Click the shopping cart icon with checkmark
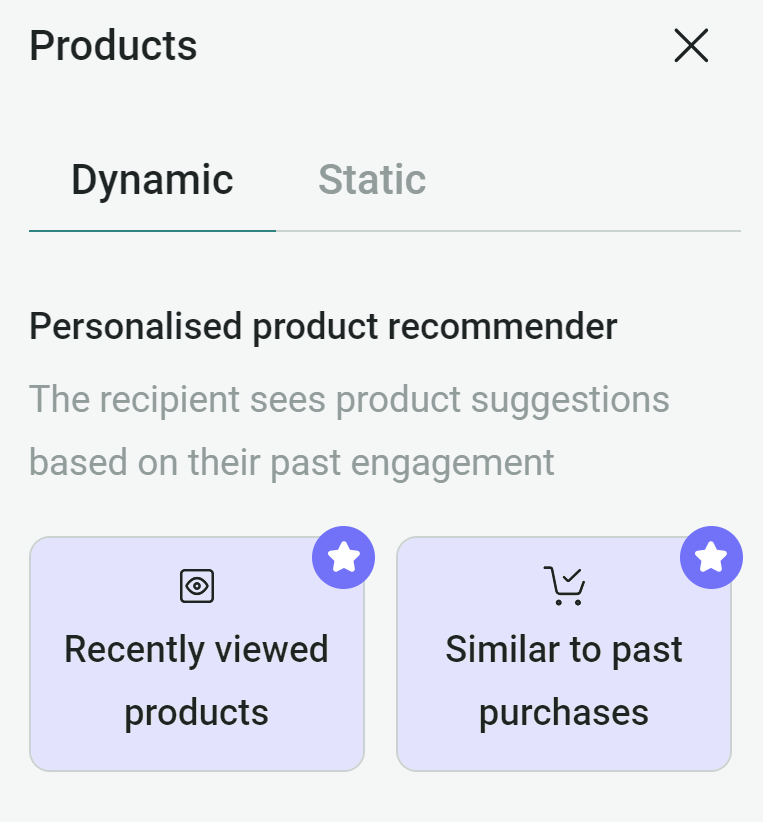763x822 pixels. pos(564,585)
